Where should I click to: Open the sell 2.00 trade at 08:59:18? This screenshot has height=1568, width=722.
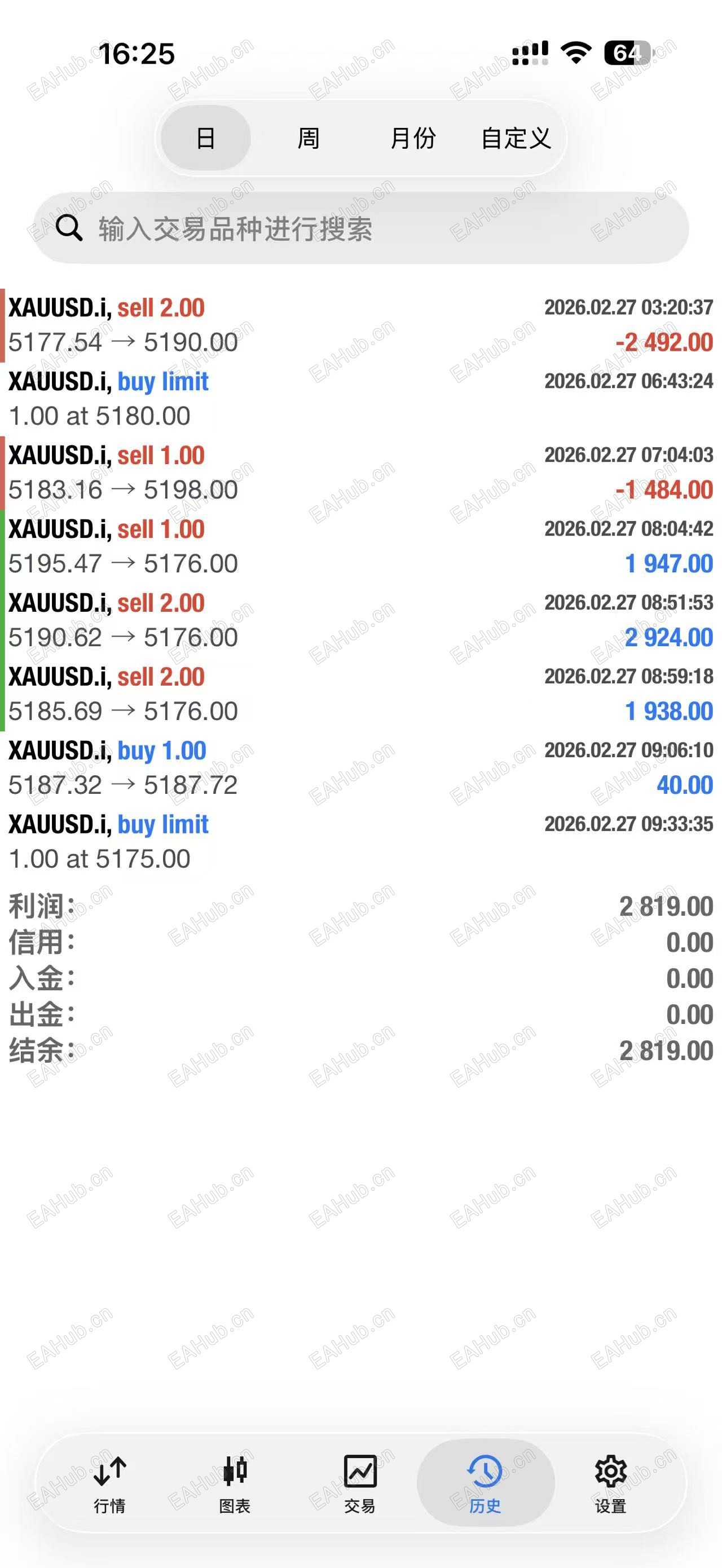[361, 694]
